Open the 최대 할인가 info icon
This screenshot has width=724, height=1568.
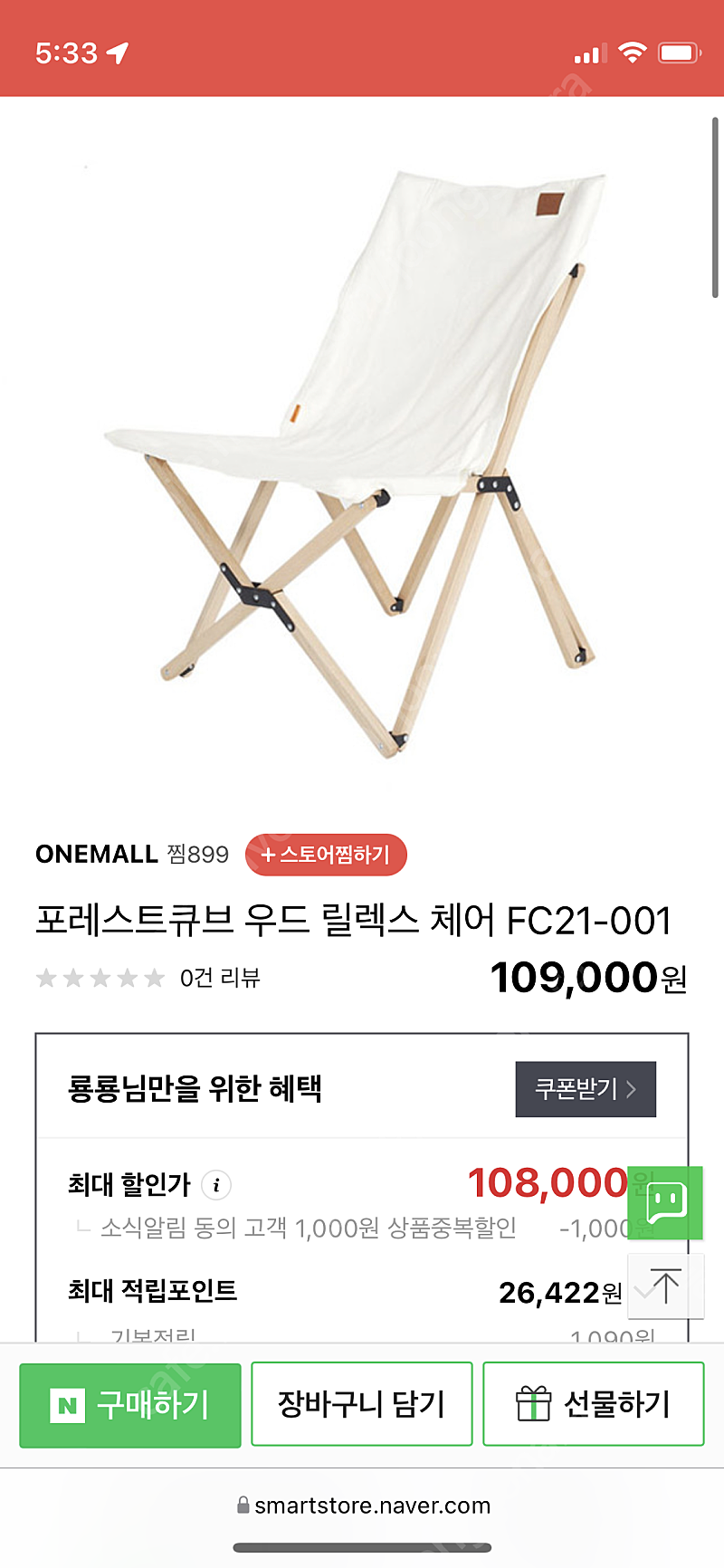[216, 1185]
